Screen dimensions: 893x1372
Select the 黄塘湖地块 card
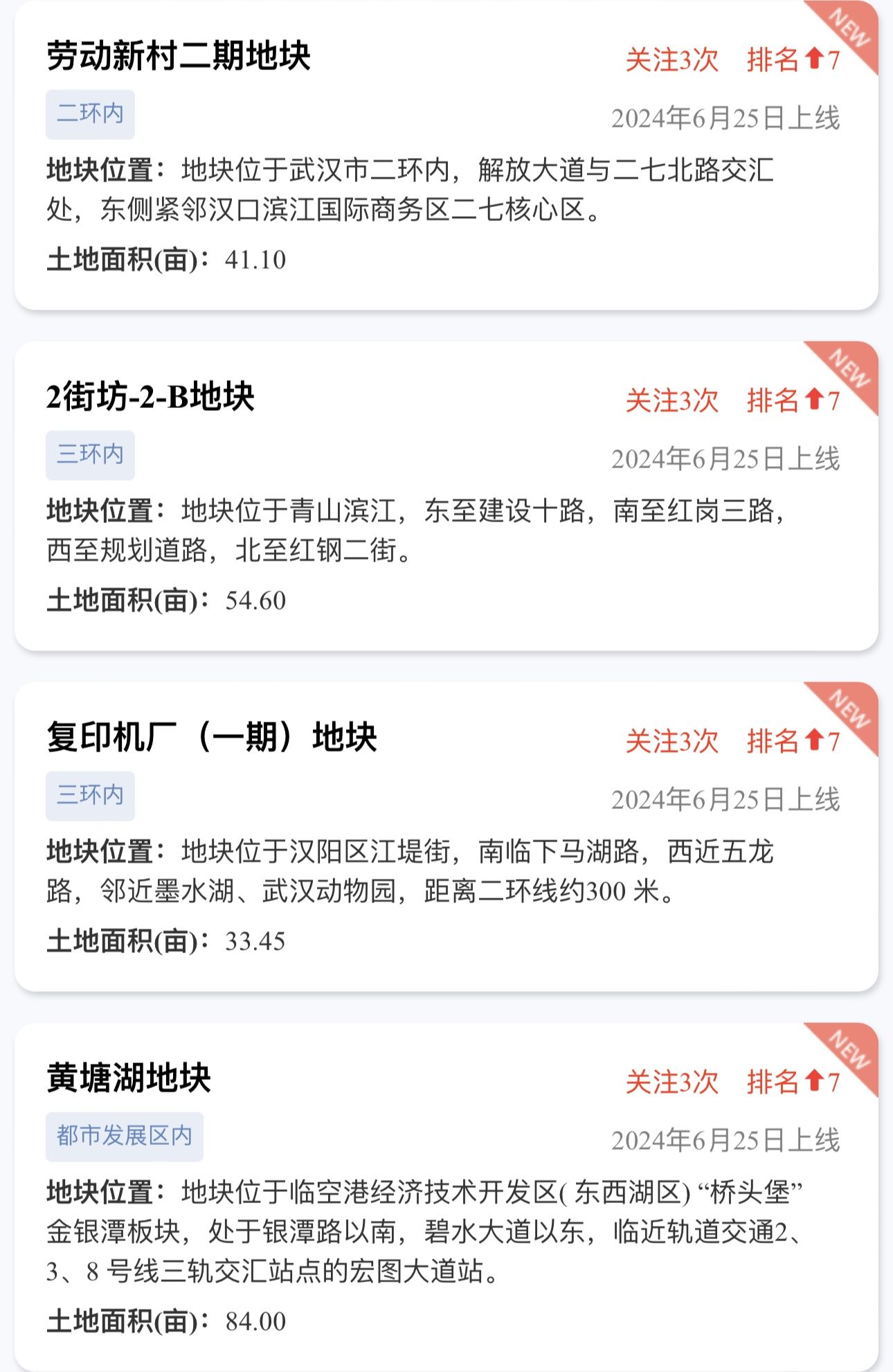[129, 1078]
